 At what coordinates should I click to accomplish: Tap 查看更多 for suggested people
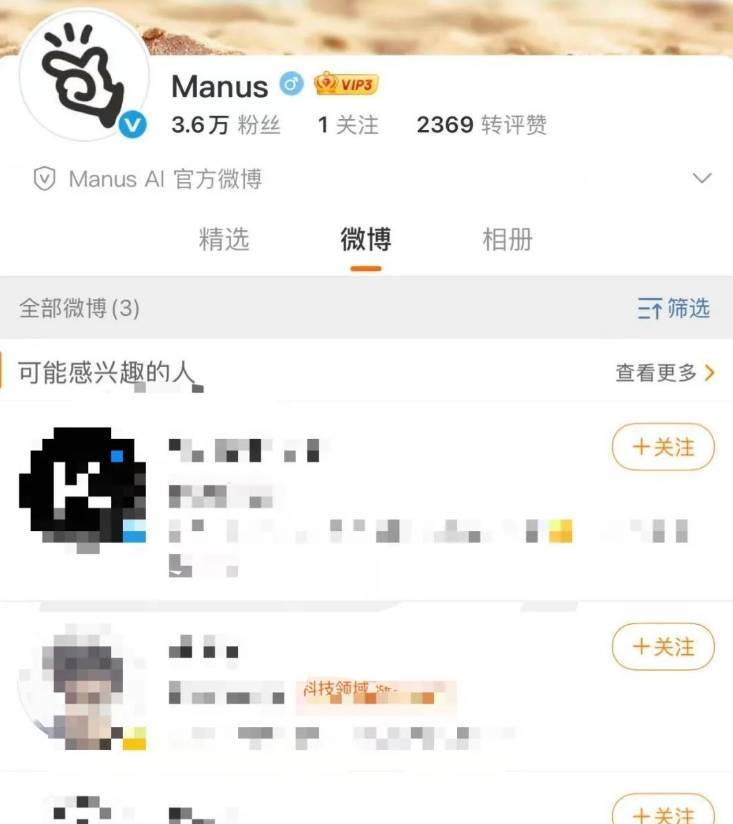point(665,373)
